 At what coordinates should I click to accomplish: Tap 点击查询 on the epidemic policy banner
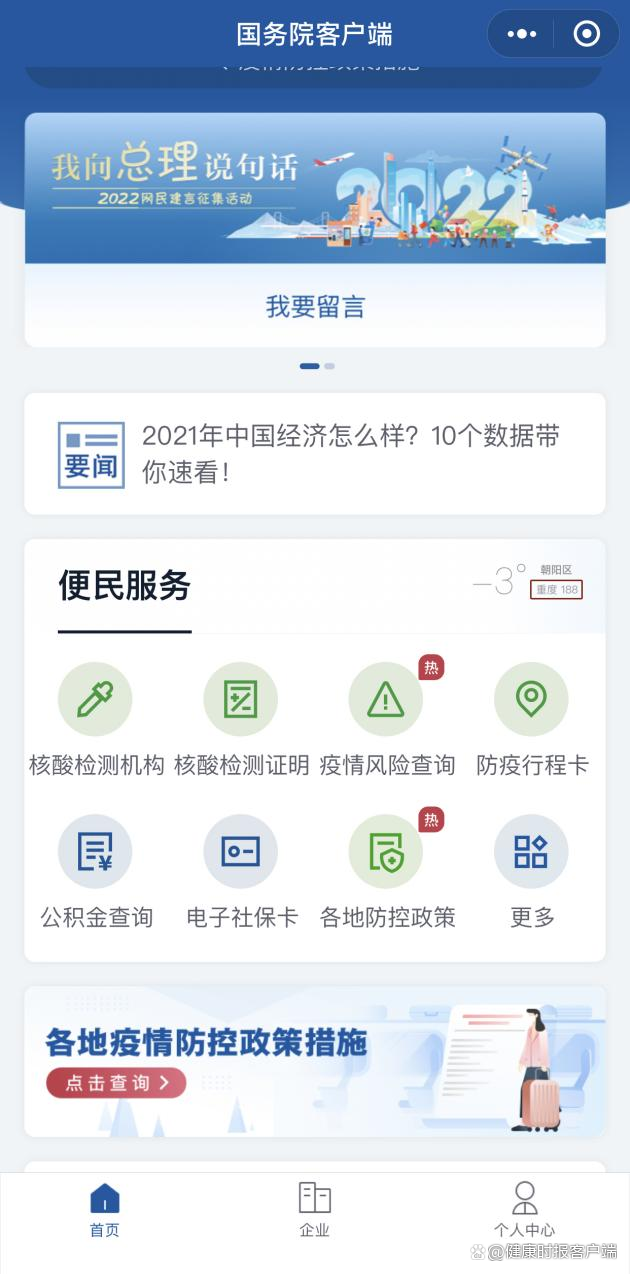[116, 1082]
